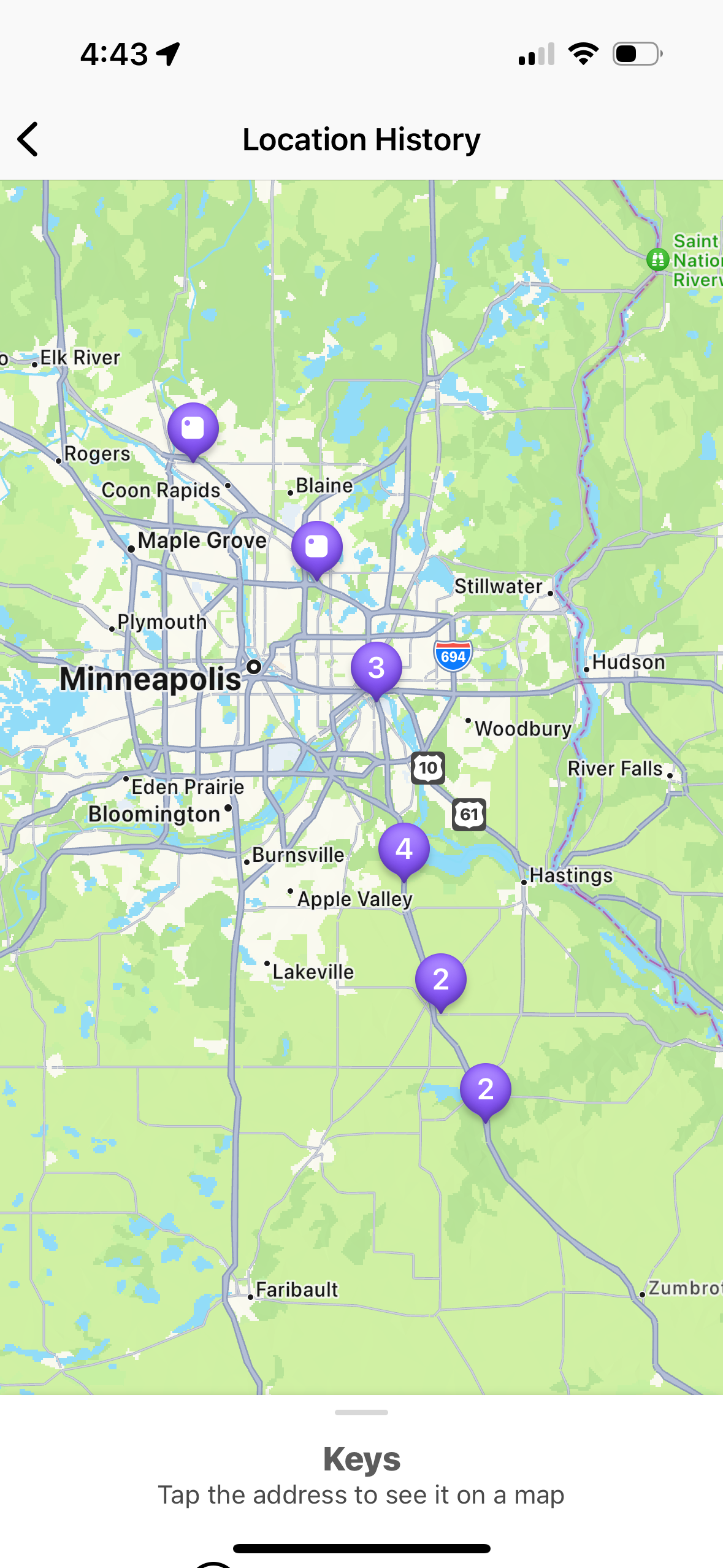Select the key pin near Blaine

[318, 546]
